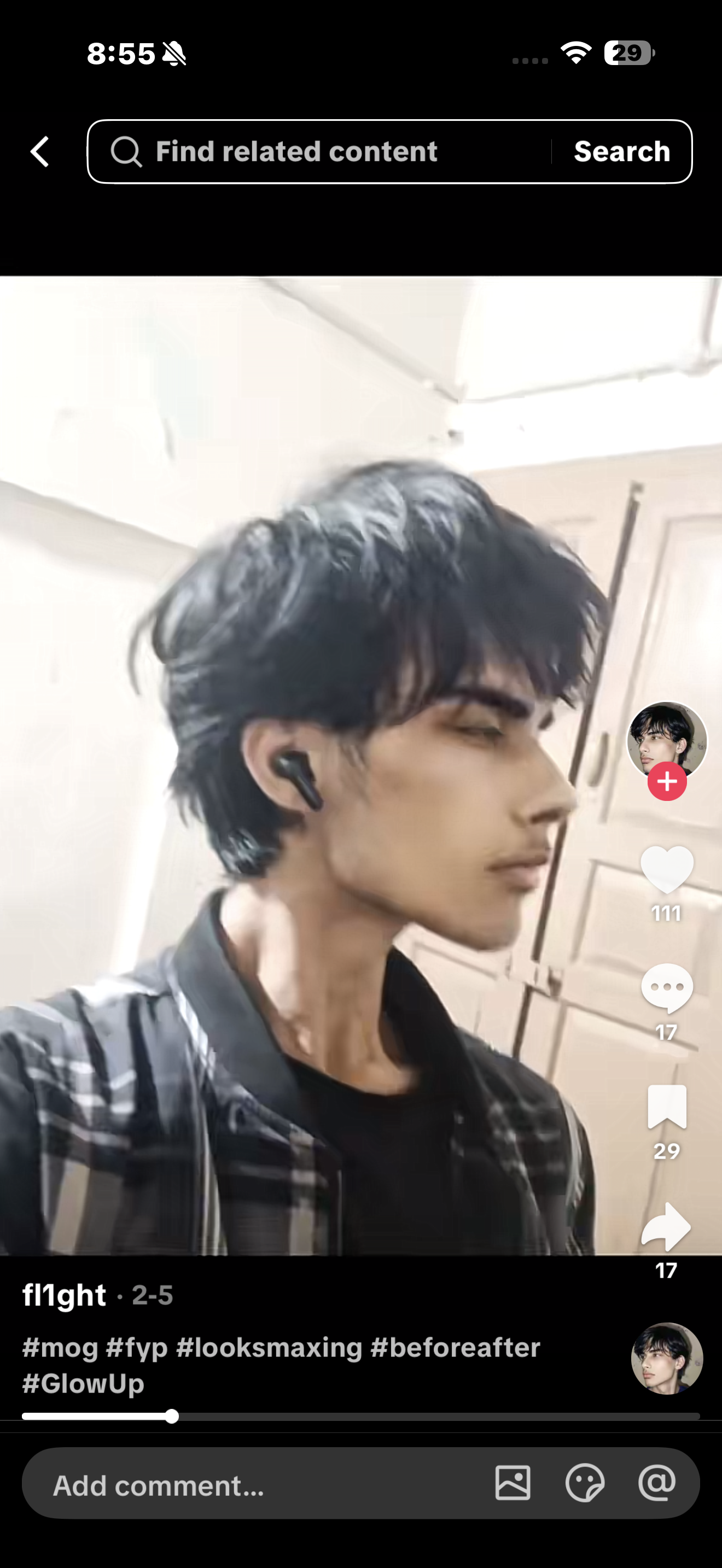Open the sound disc for this video

pos(667,1359)
